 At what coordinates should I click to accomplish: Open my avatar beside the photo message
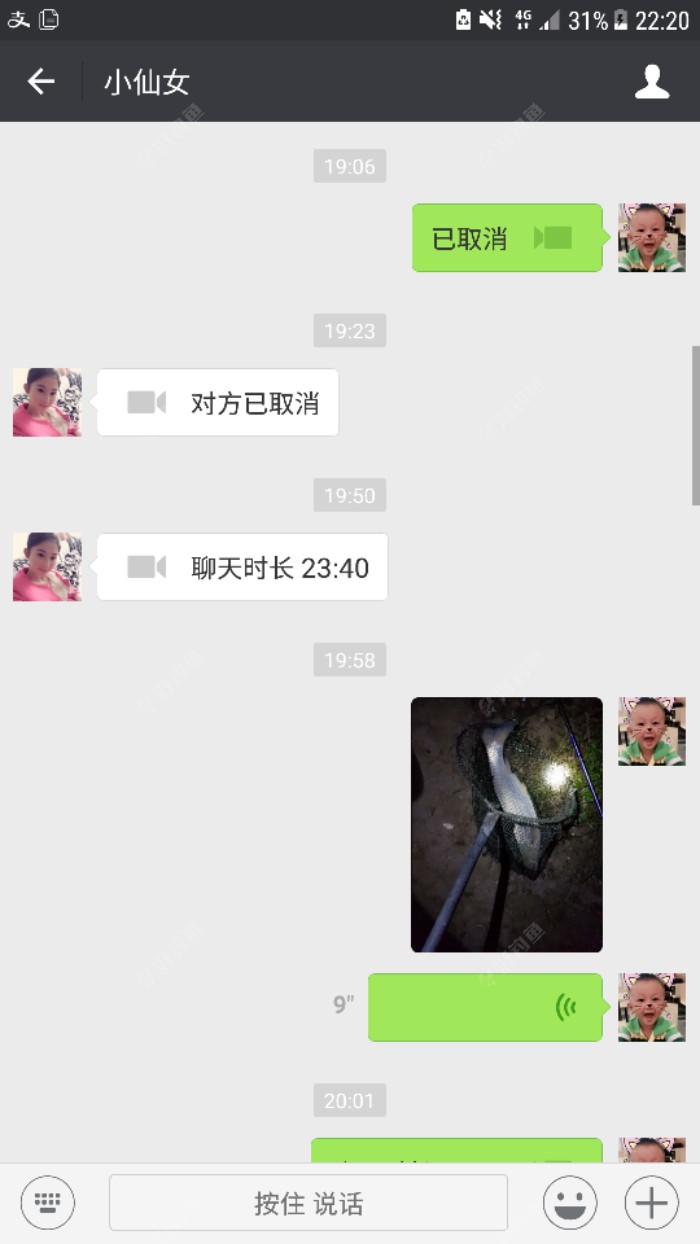pyautogui.click(x=651, y=732)
